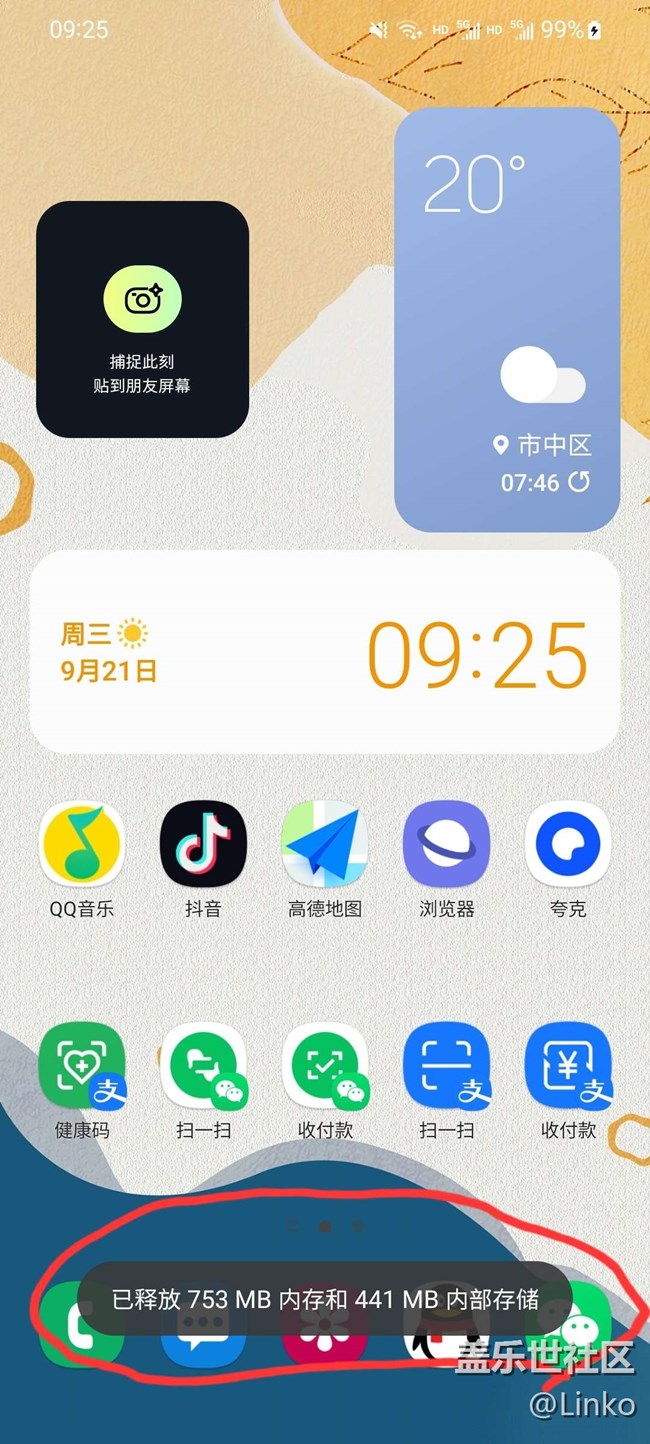Viewport: 650px width, 1444px height.
Task: Open the QQ音乐 app
Action: coord(82,845)
